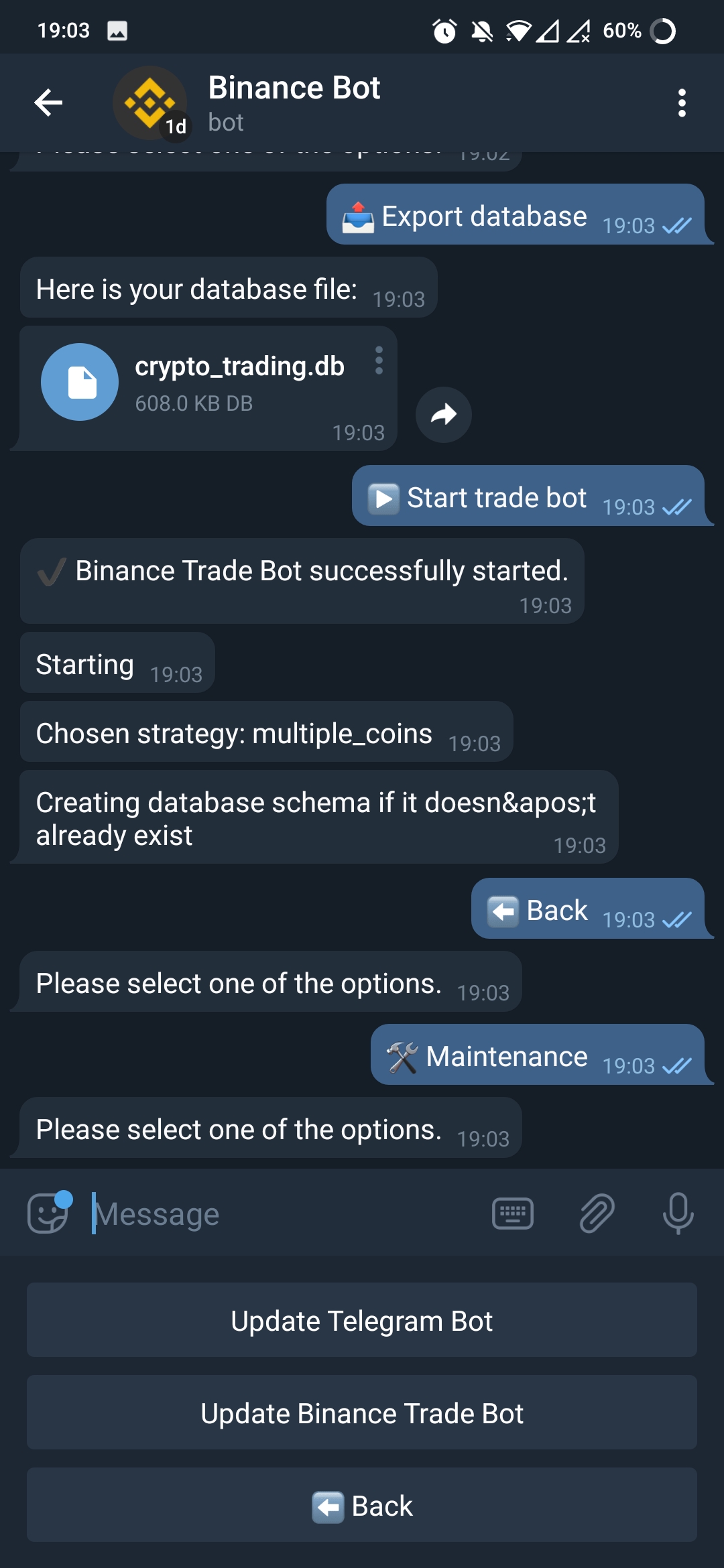Open options for crypto_trading.db file
Image resolution: width=724 pixels, height=1568 pixels.
coord(379,361)
